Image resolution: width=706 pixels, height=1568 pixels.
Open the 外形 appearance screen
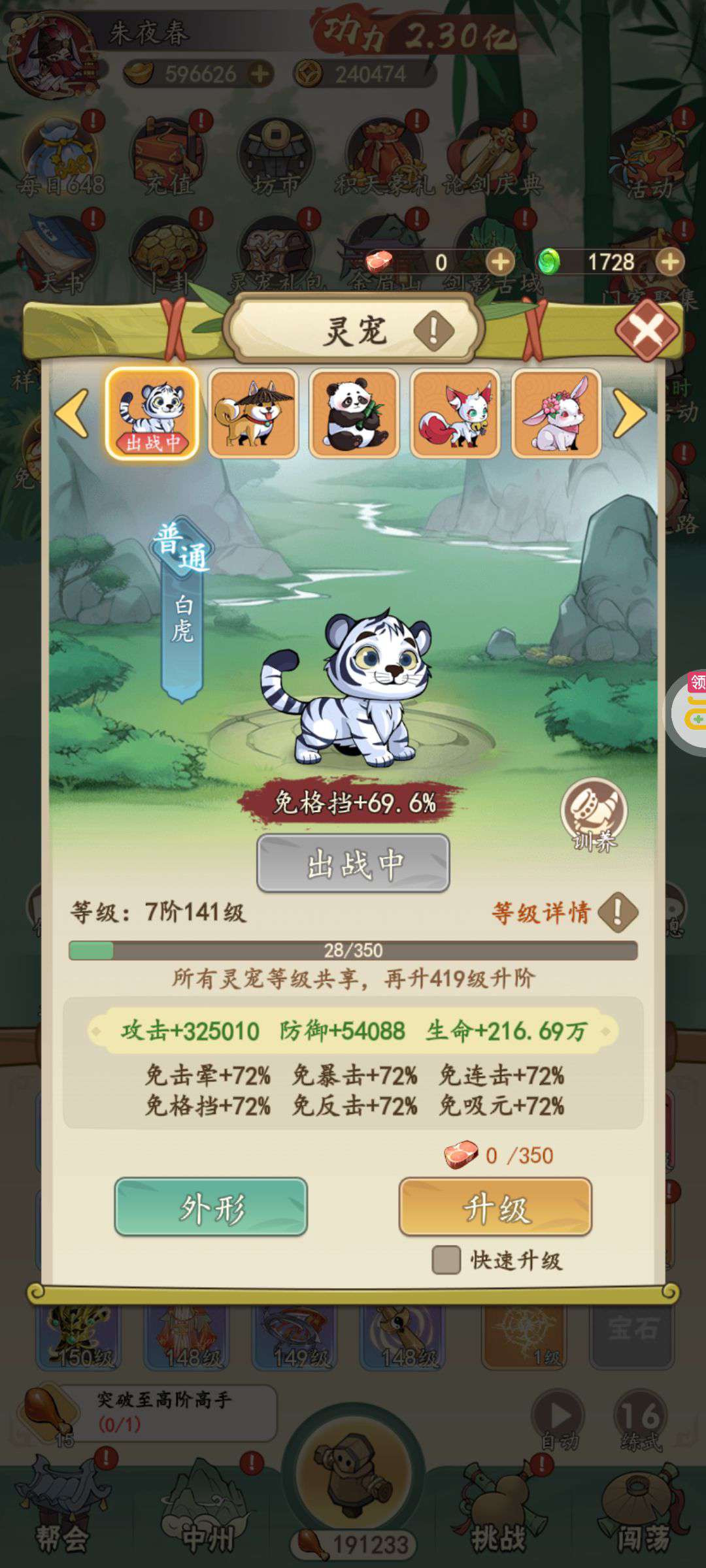[x=211, y=1207]
